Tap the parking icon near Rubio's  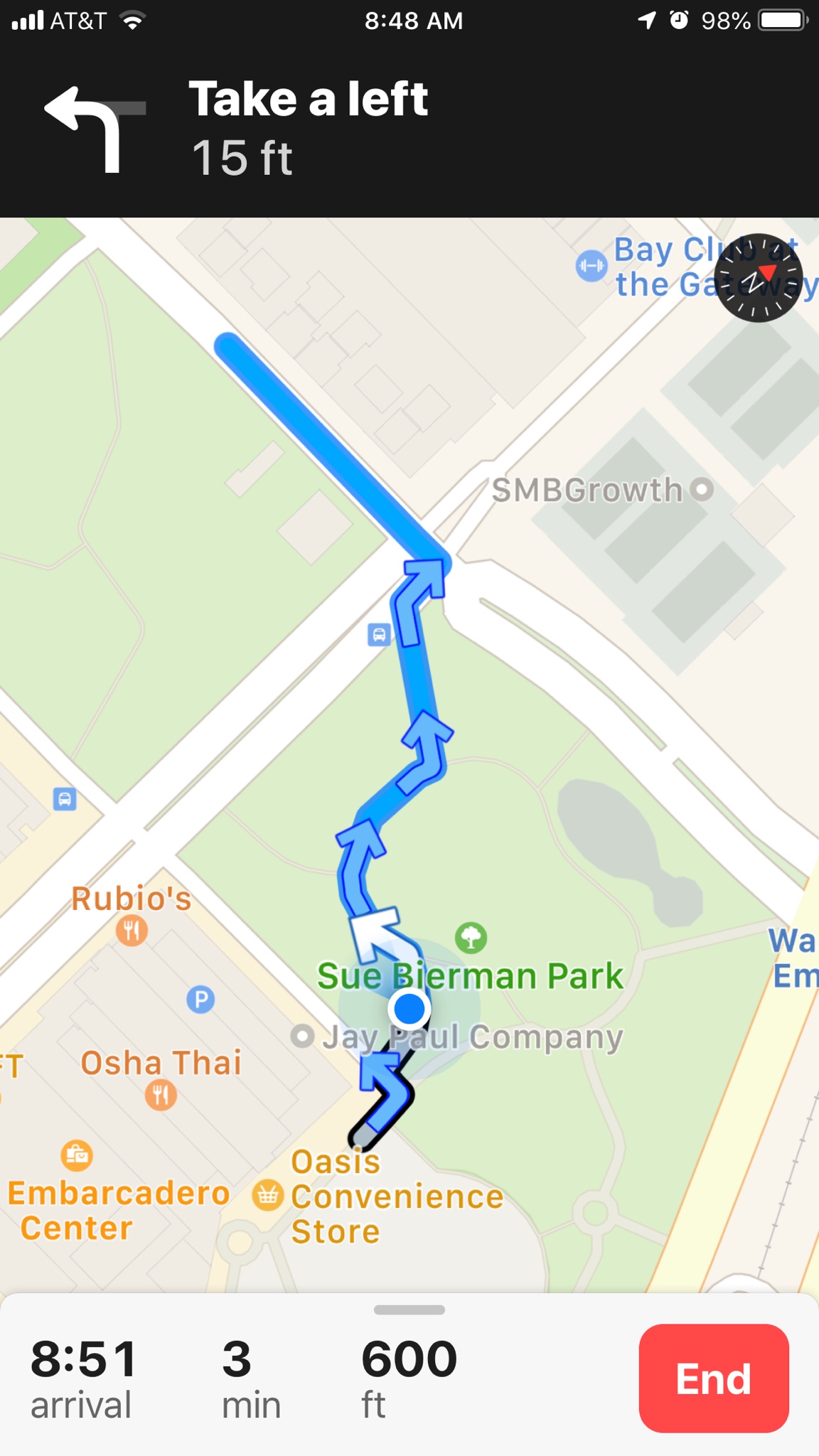[200, 1000]
